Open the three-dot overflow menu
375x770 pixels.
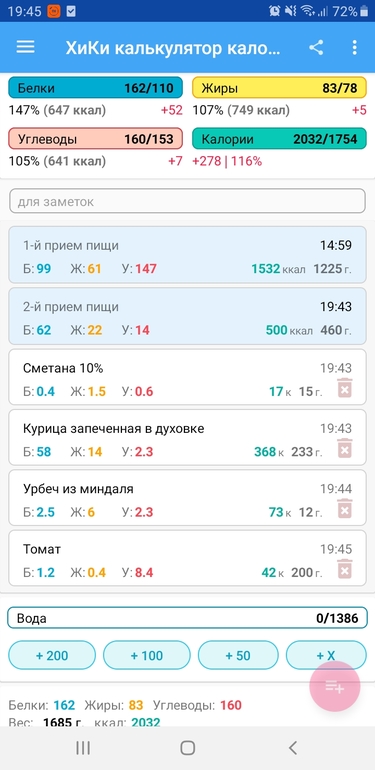pyautogui.click(x=354, y=48)
